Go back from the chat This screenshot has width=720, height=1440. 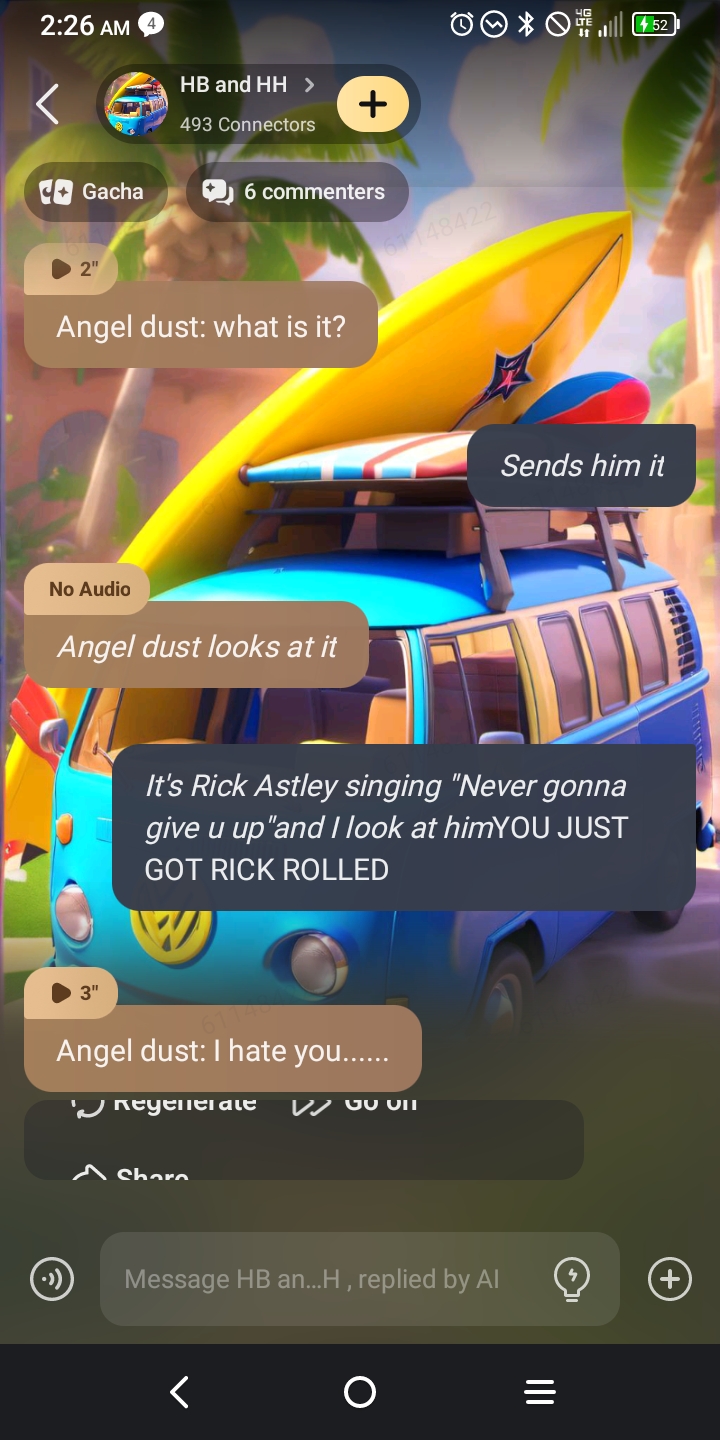pyautogui.click(x=47, y=104)
